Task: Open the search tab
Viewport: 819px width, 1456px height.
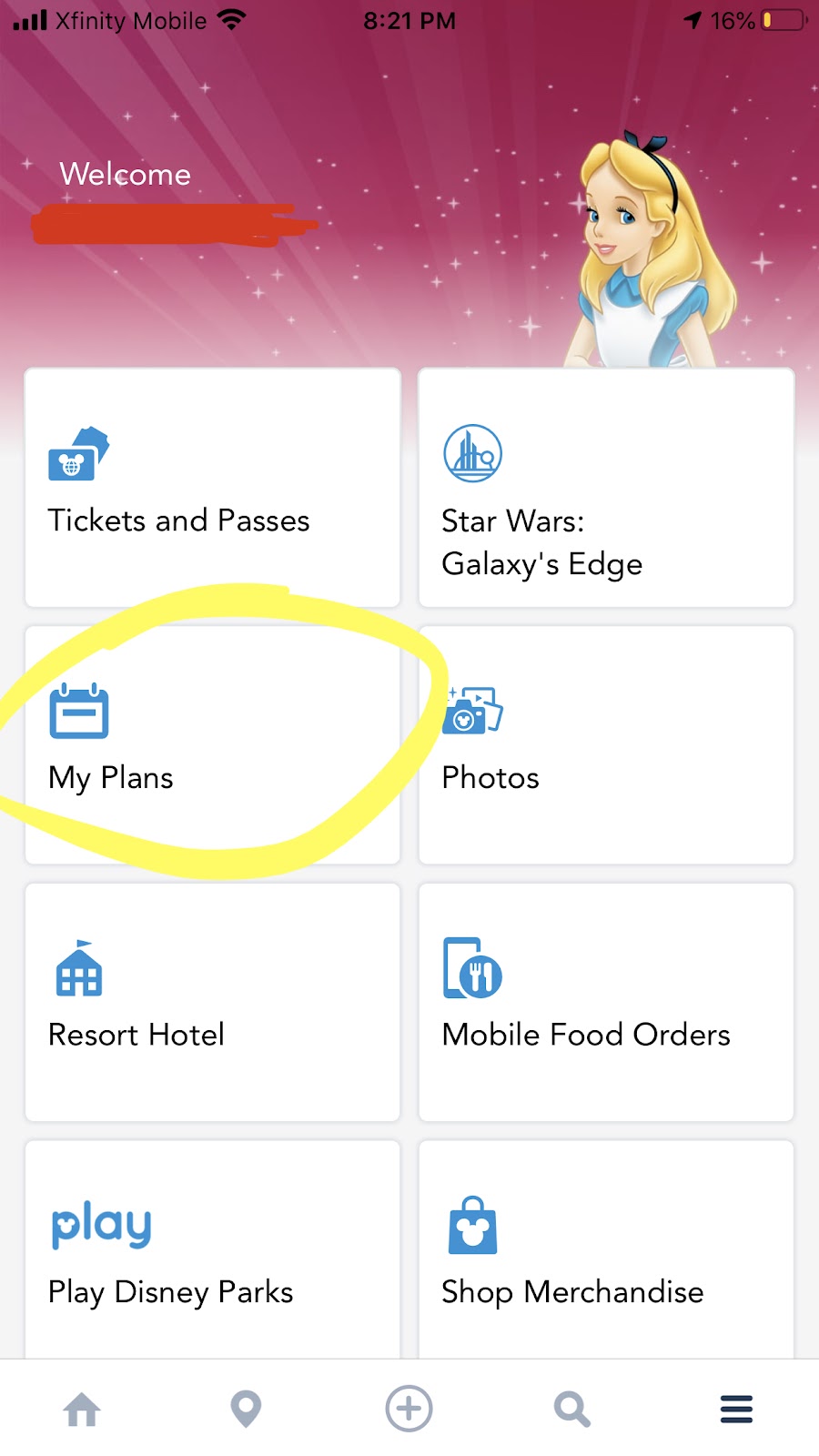Action: tap(572, 1409)
